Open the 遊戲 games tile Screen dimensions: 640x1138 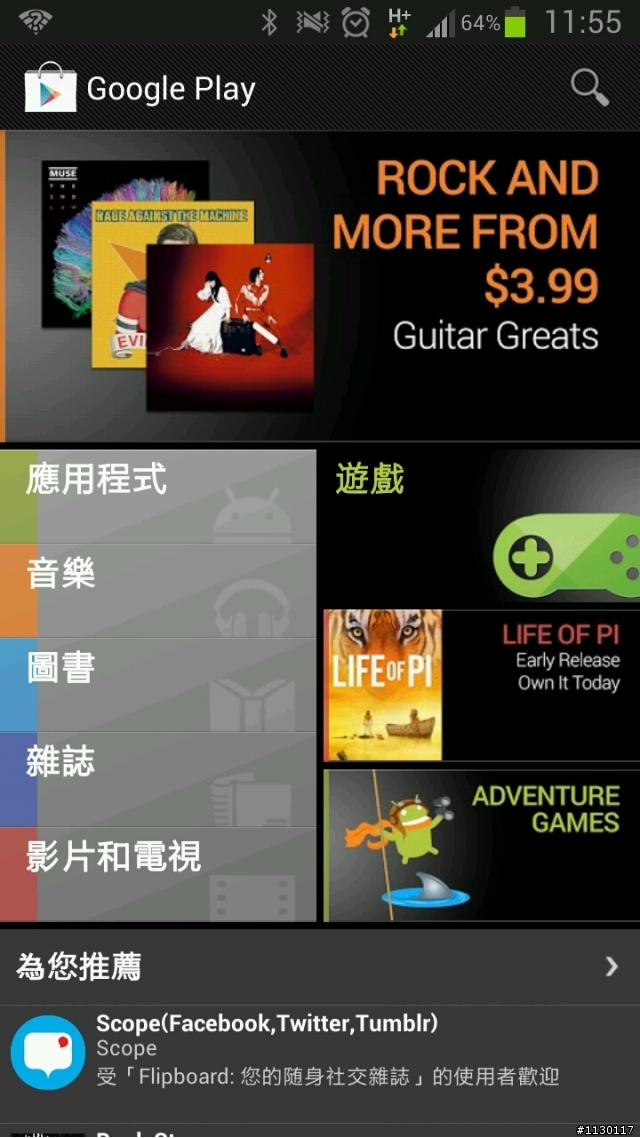click(x=480, y=528)
